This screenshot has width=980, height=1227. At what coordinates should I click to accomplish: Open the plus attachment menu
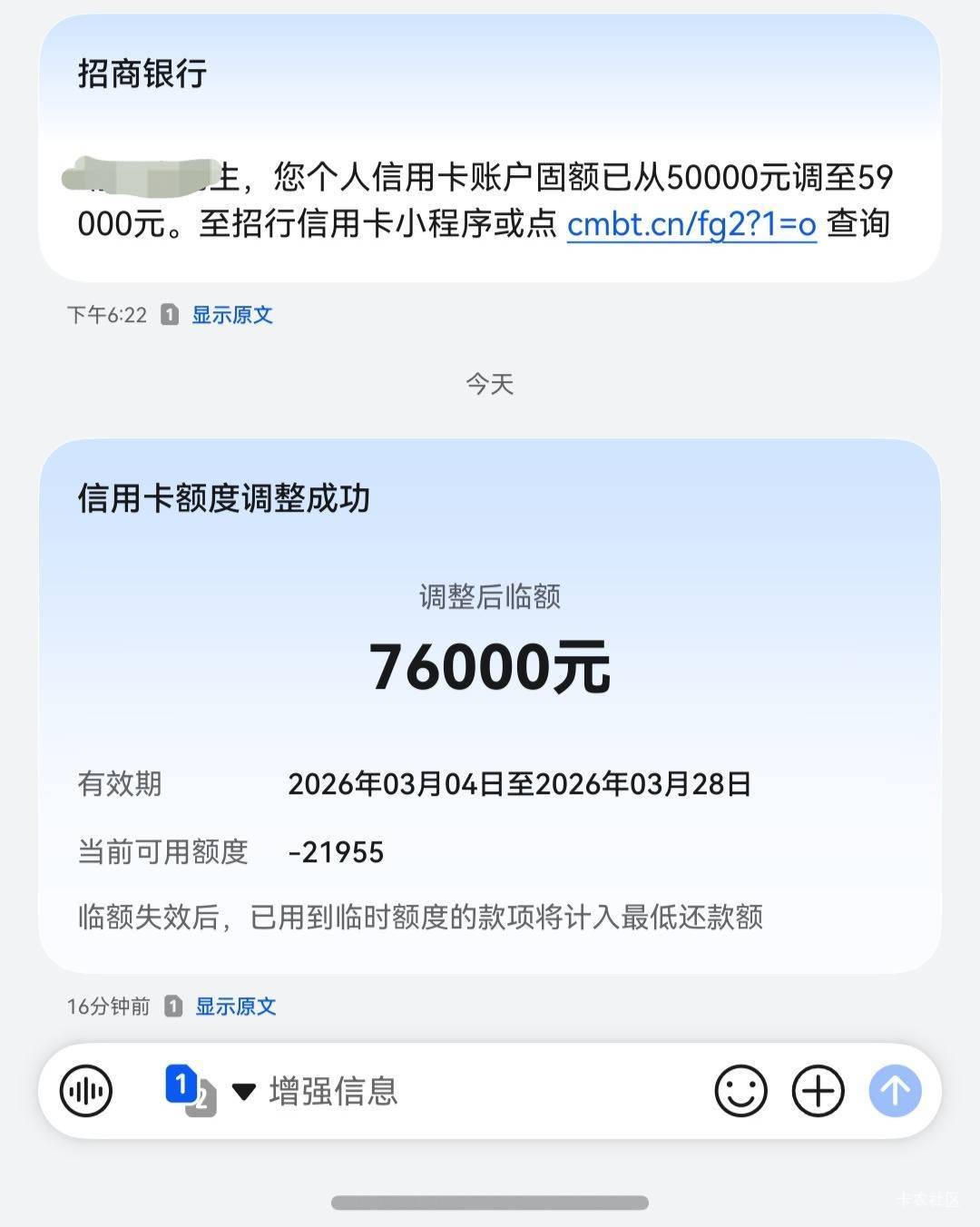[x=818, y=1091]
